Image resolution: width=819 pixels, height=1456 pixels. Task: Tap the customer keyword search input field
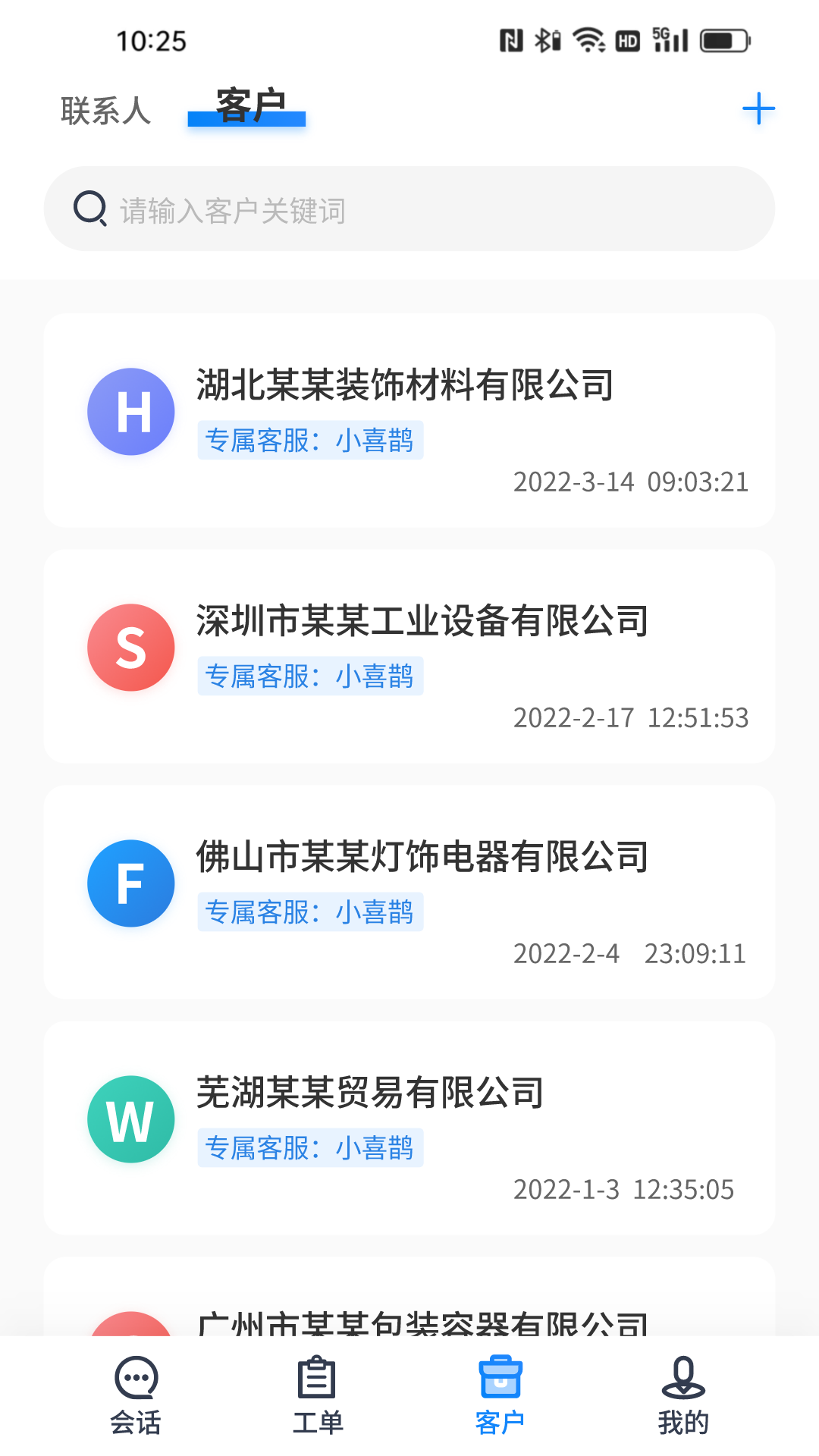pos(409,209)
